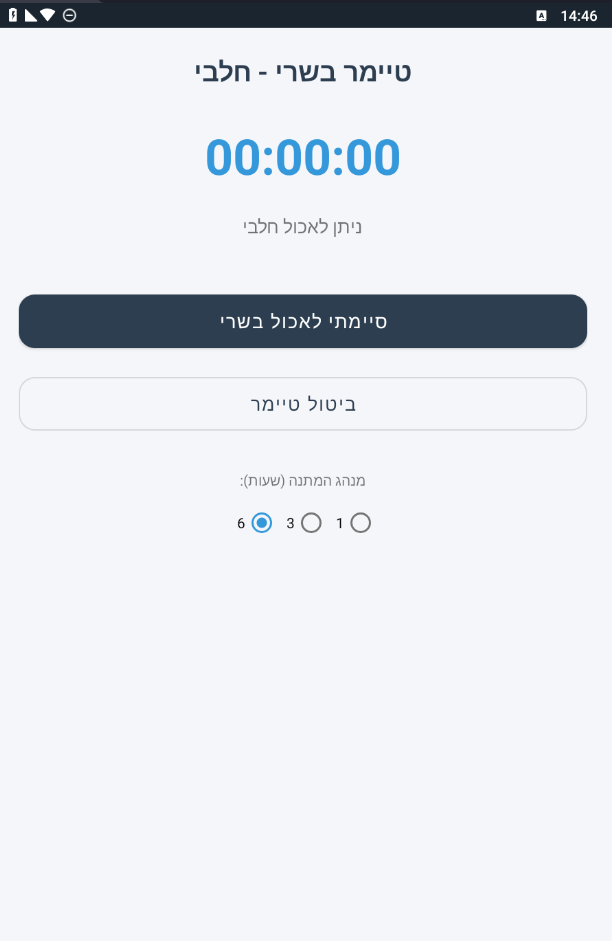The image size is (612, 941).
Task: Select the 3 hours waiting option
Action: [x=311, y=523]
